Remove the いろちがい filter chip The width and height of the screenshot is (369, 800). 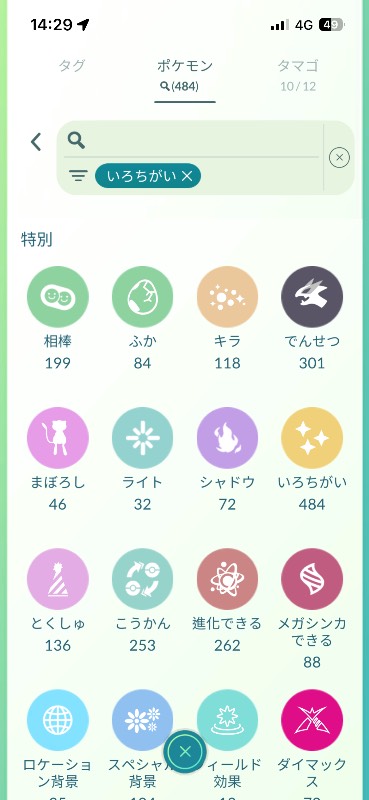click(148, 176)
